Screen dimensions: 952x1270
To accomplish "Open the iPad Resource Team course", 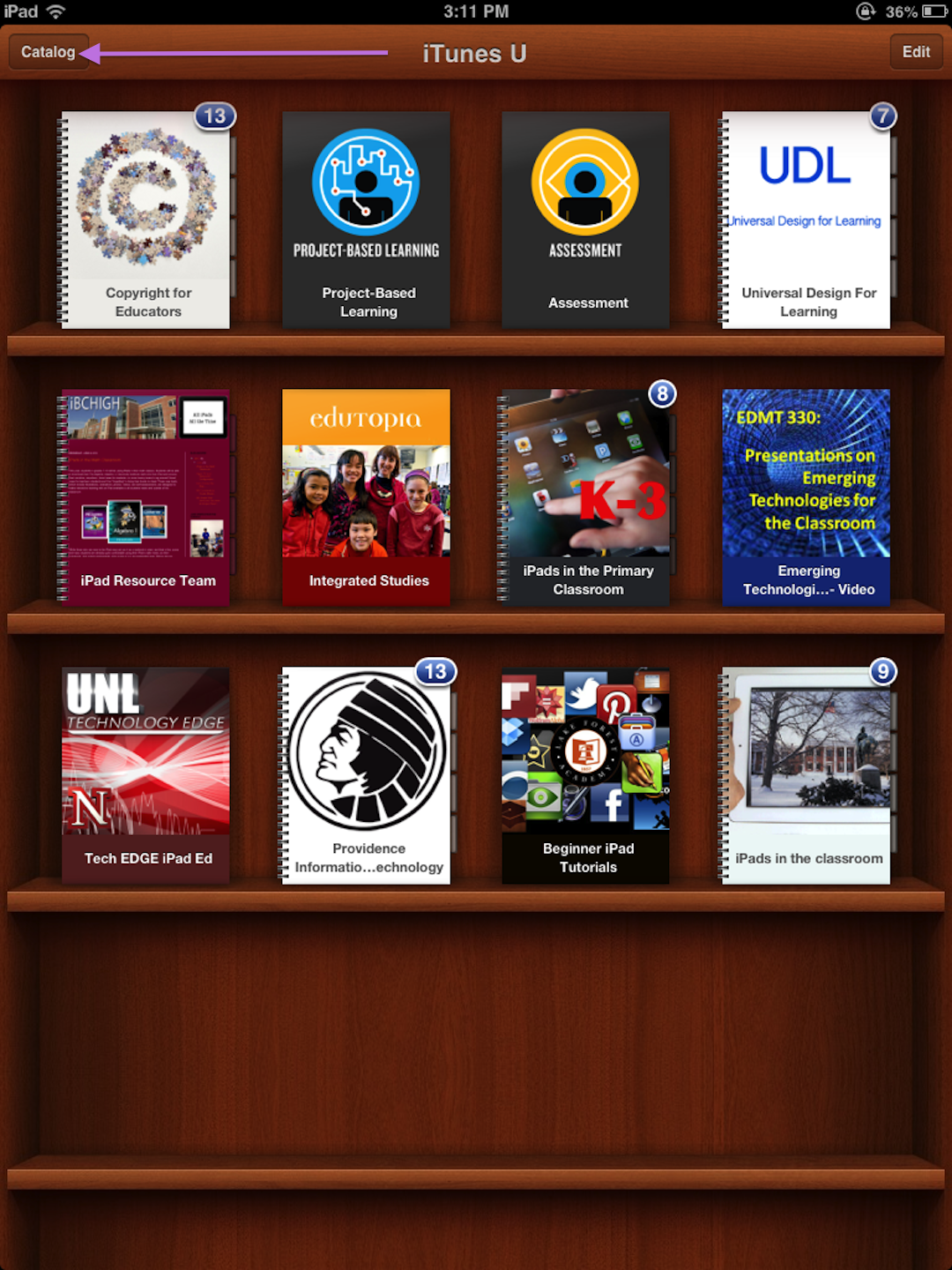I will tap(146, 498).
